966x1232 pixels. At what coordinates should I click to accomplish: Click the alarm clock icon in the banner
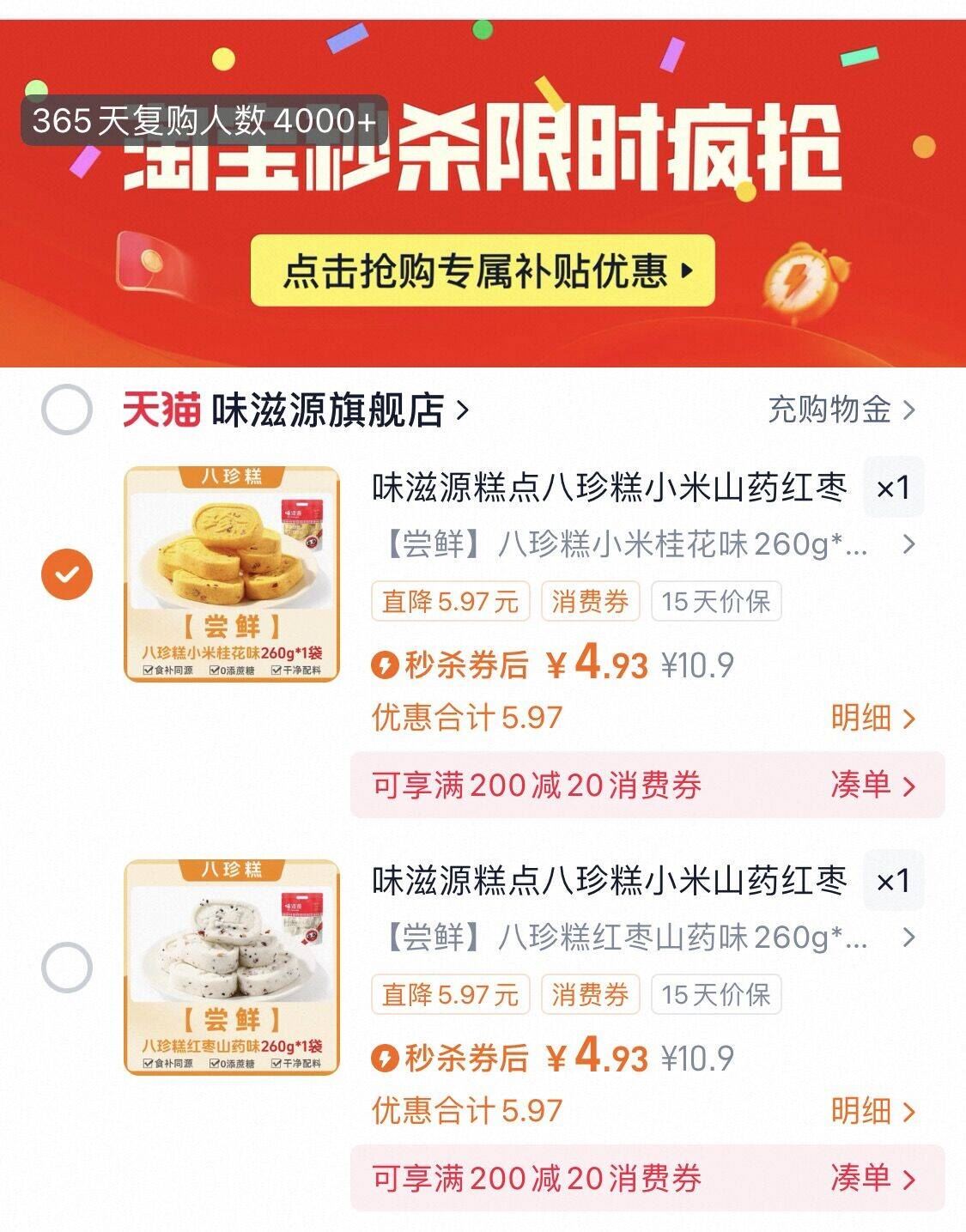point(799,276)
